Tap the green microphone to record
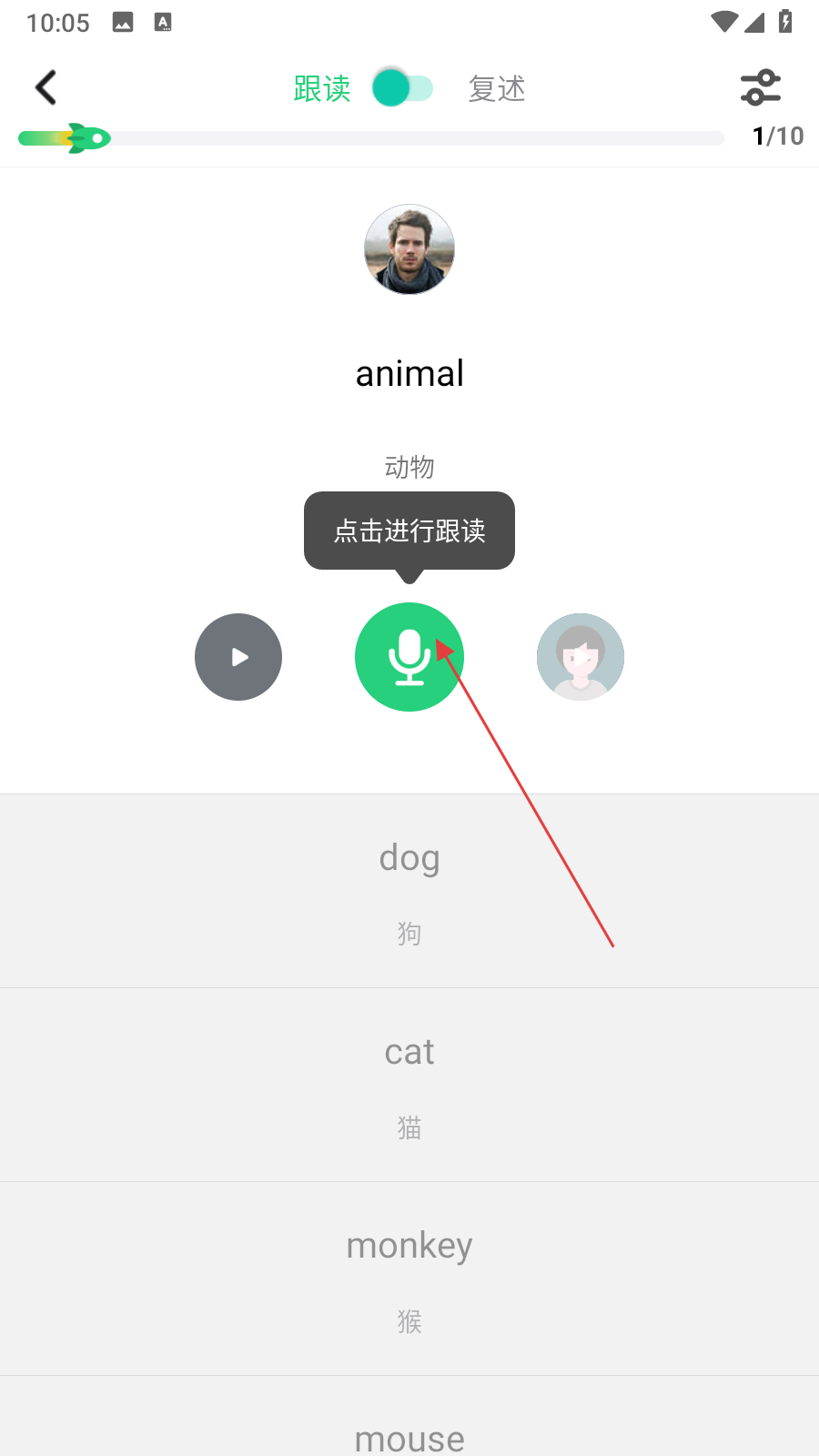The width and height of the screenshot is (819, 1456). (409, 657)
